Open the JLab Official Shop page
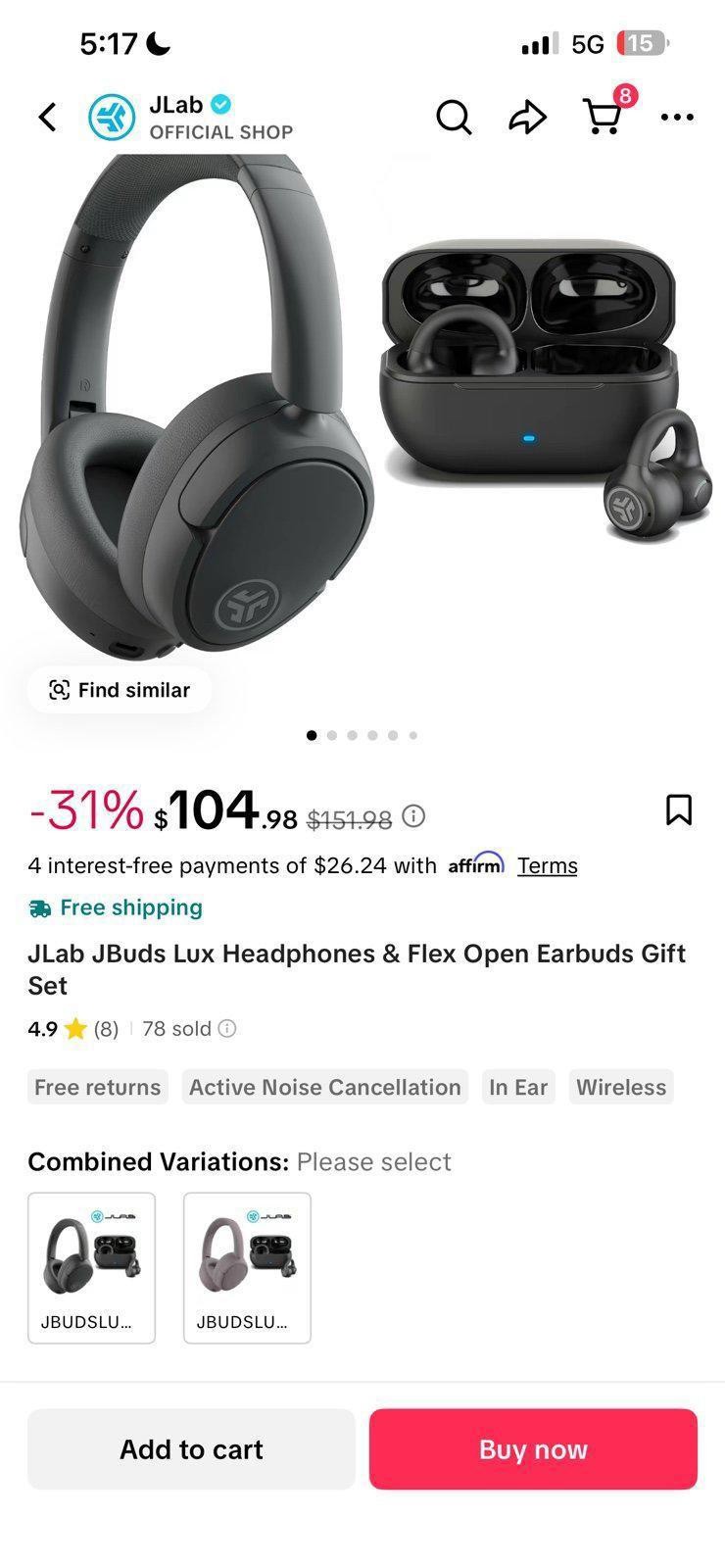 click(x=191, y=118)
